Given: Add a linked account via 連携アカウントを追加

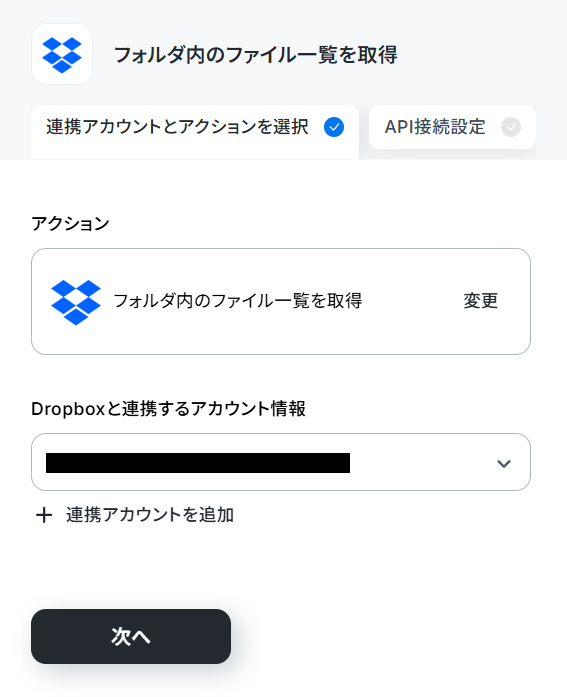Looking at the screenshot, I should pos(135,515).
